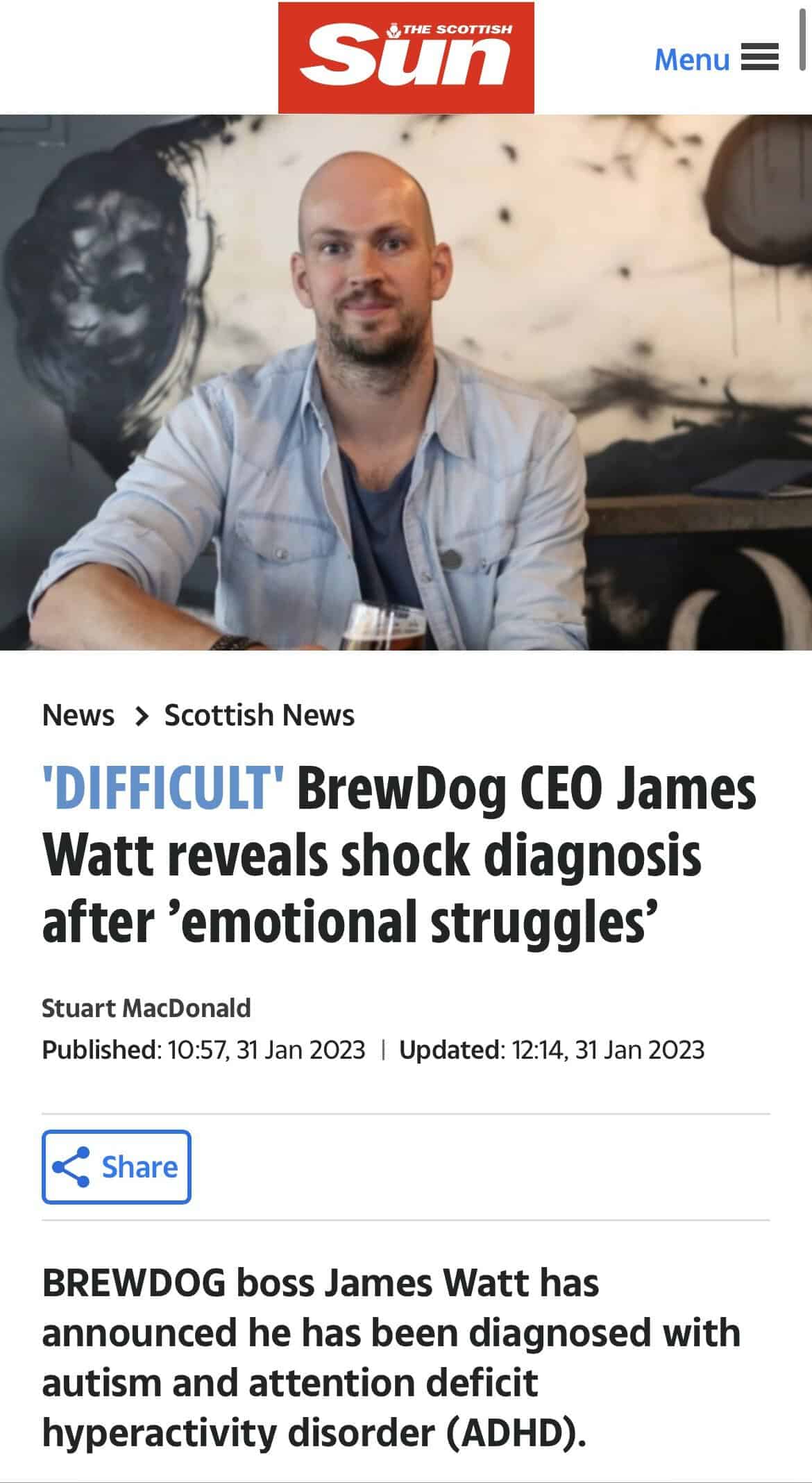Share this article
Viewport: 812px width, 1483px height.
point(117,1166)
